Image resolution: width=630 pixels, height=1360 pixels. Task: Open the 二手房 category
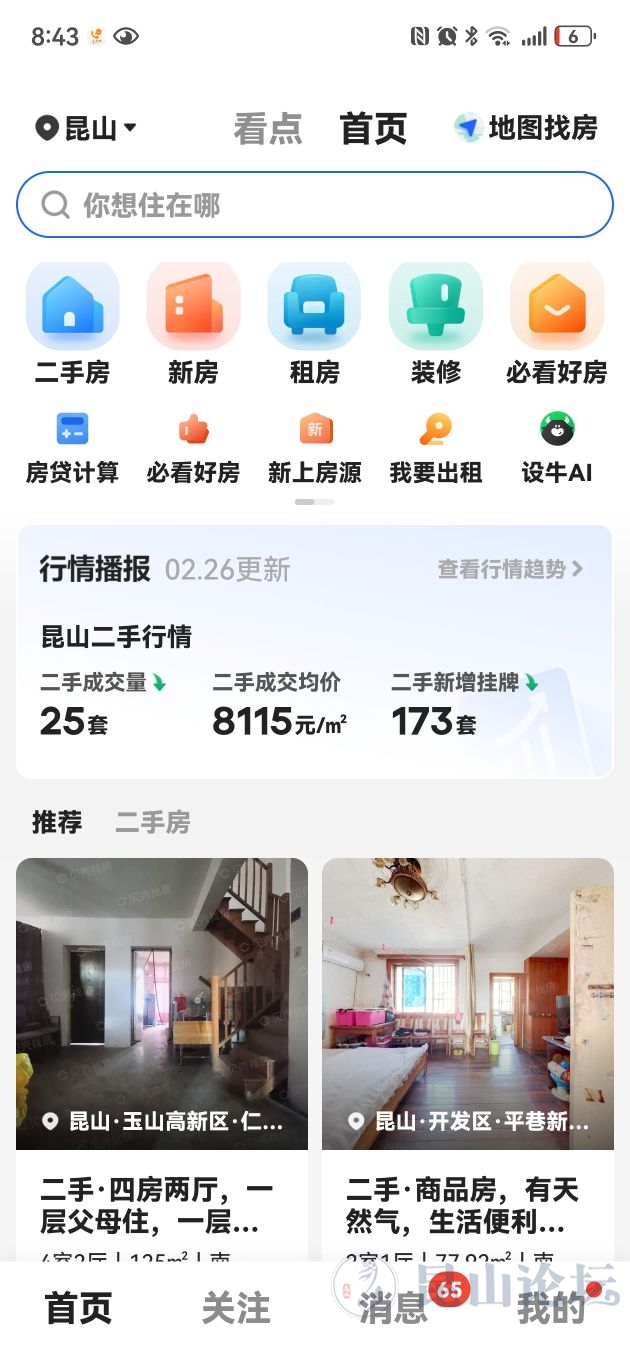[x=72, y=324]
